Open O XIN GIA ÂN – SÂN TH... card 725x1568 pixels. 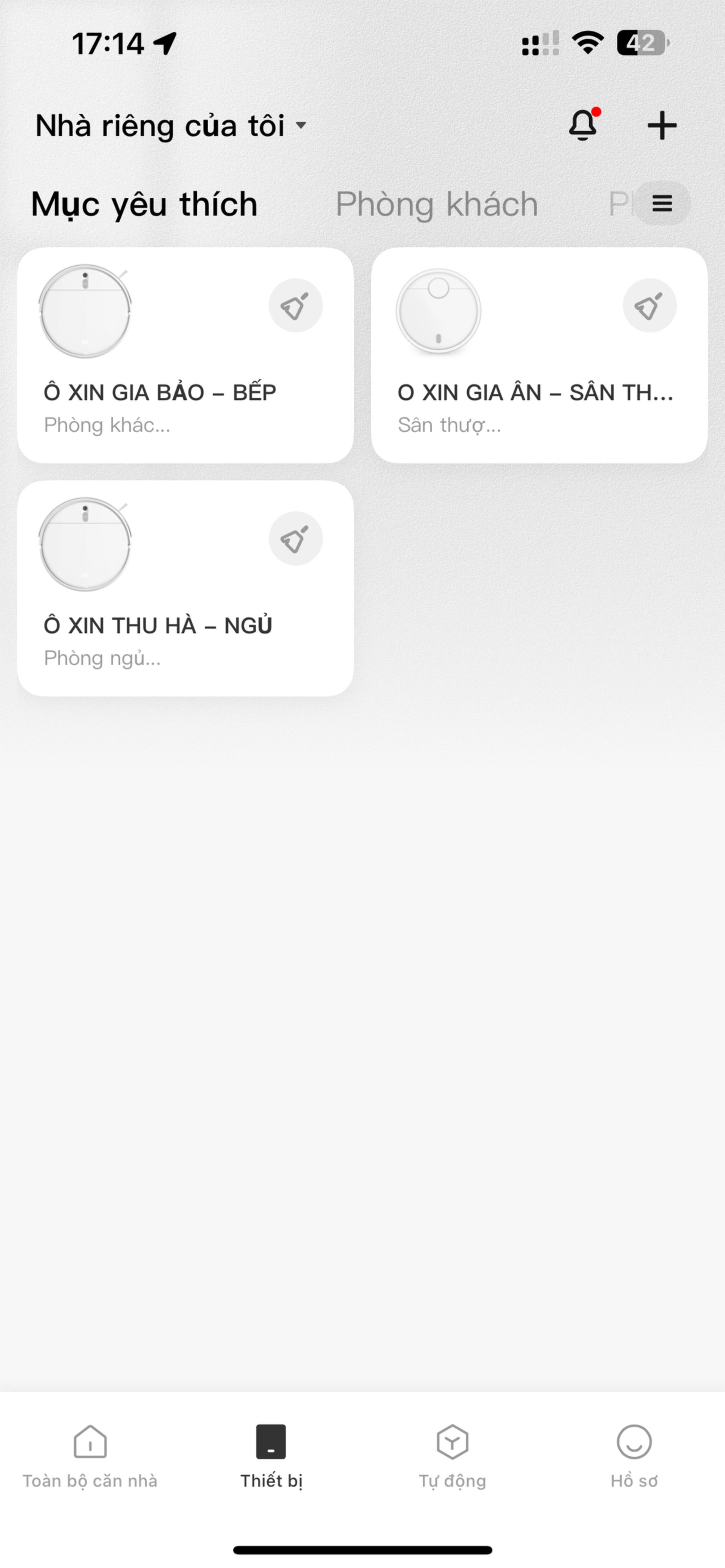tap(540, 356)
